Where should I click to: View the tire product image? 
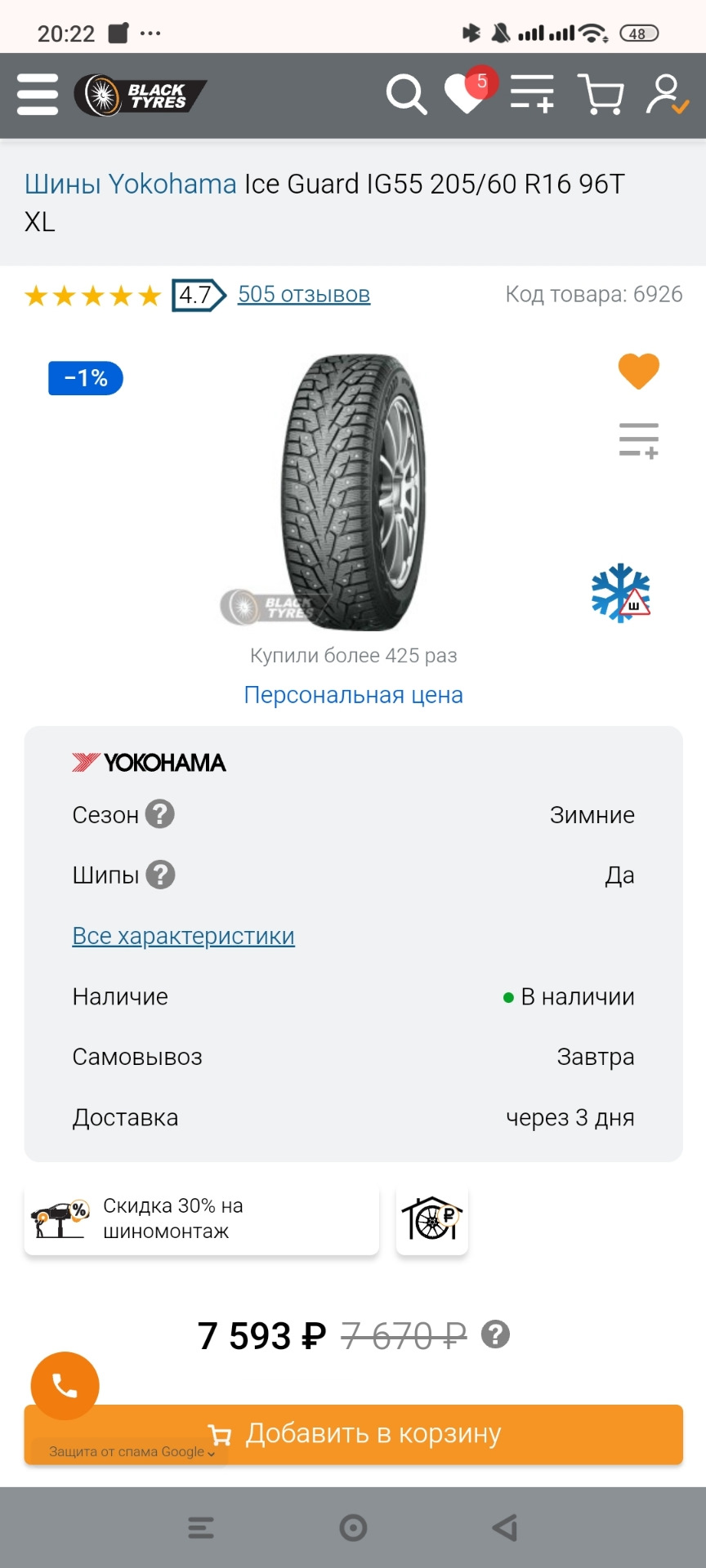[x=354, y=492]
